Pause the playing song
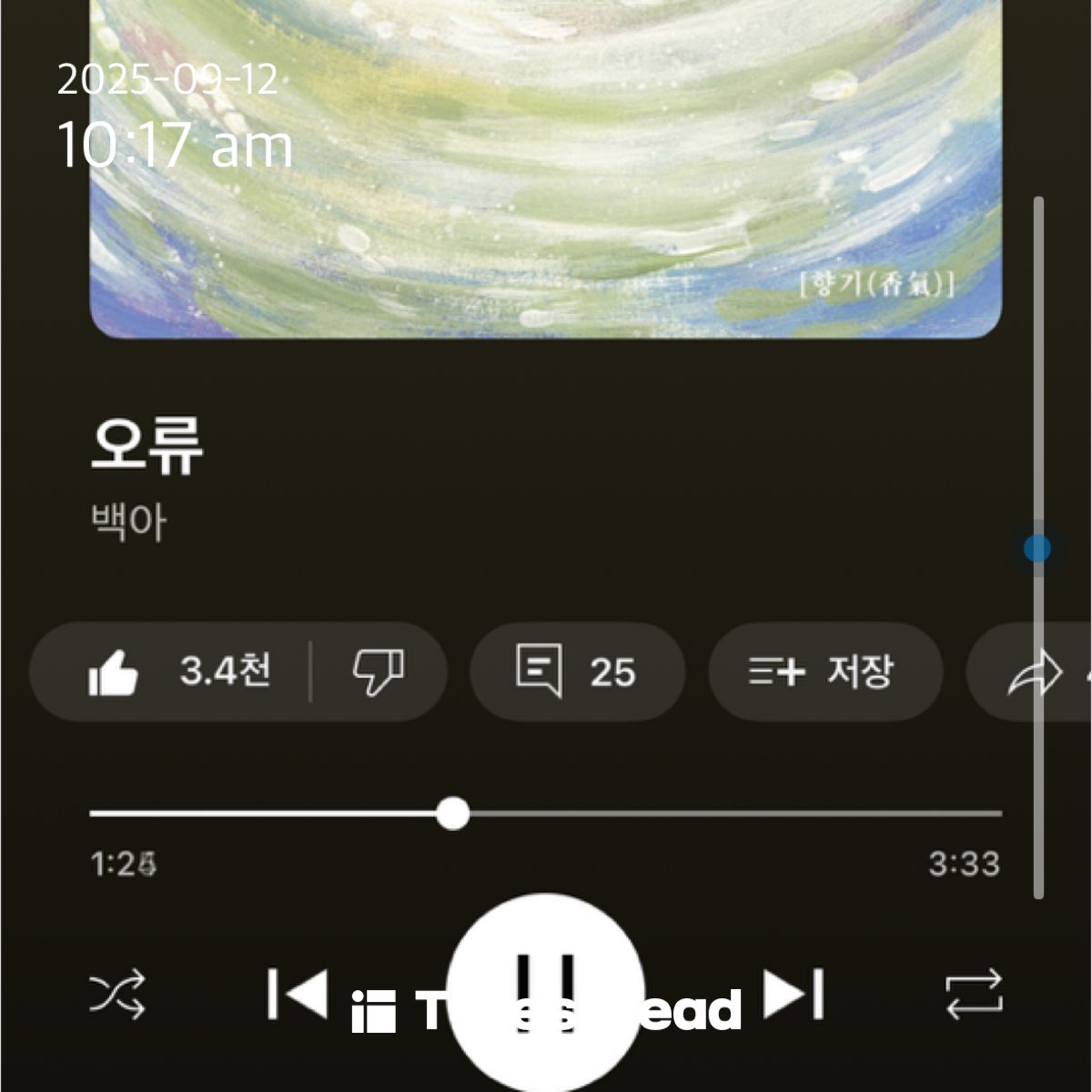Viewport: 1092px width, 1092px height. click(x=546, y=992)
